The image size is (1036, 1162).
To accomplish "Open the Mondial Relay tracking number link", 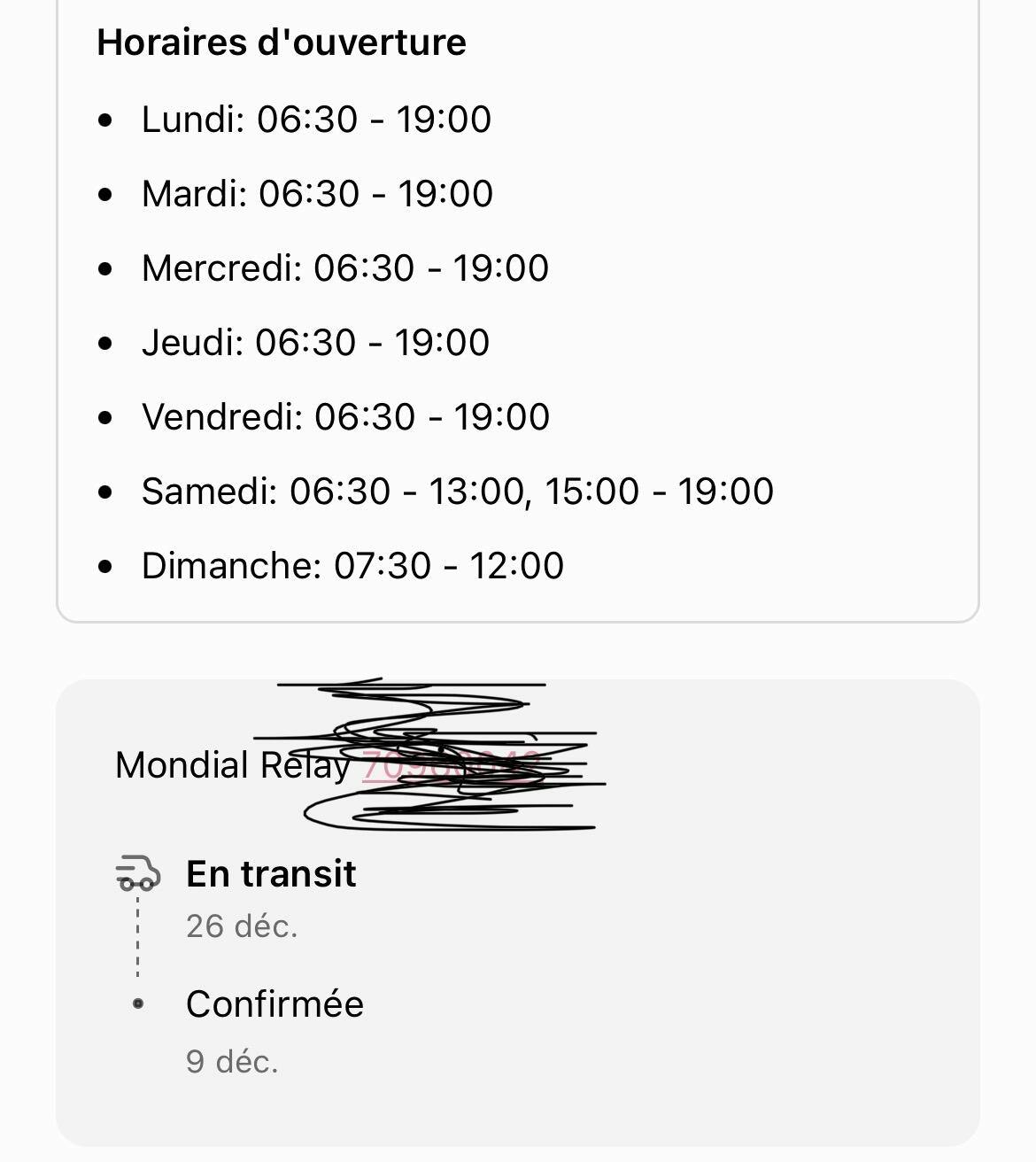I will [450, 766].
